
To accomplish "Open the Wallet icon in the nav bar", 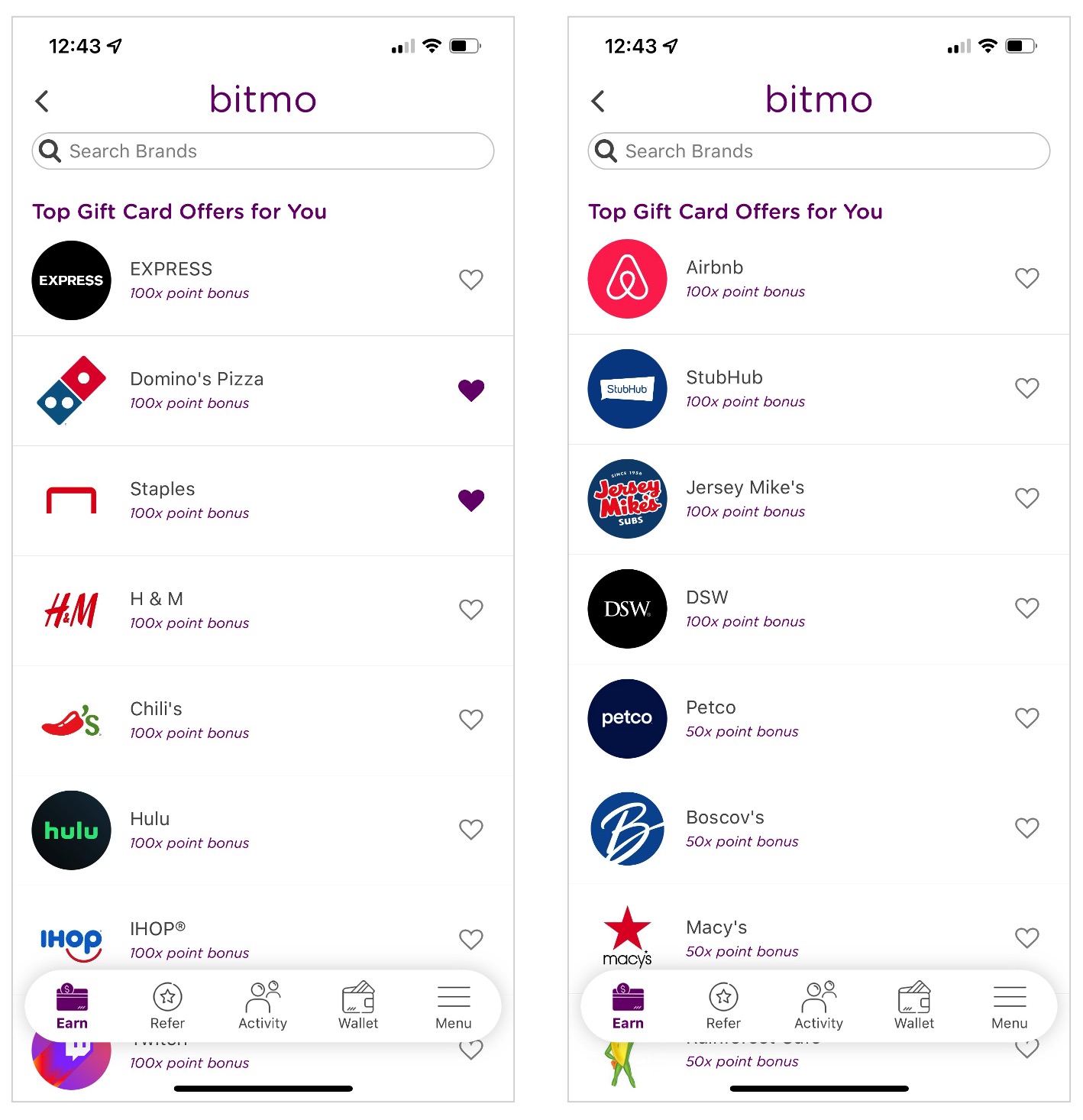I will tap(357, 997).
